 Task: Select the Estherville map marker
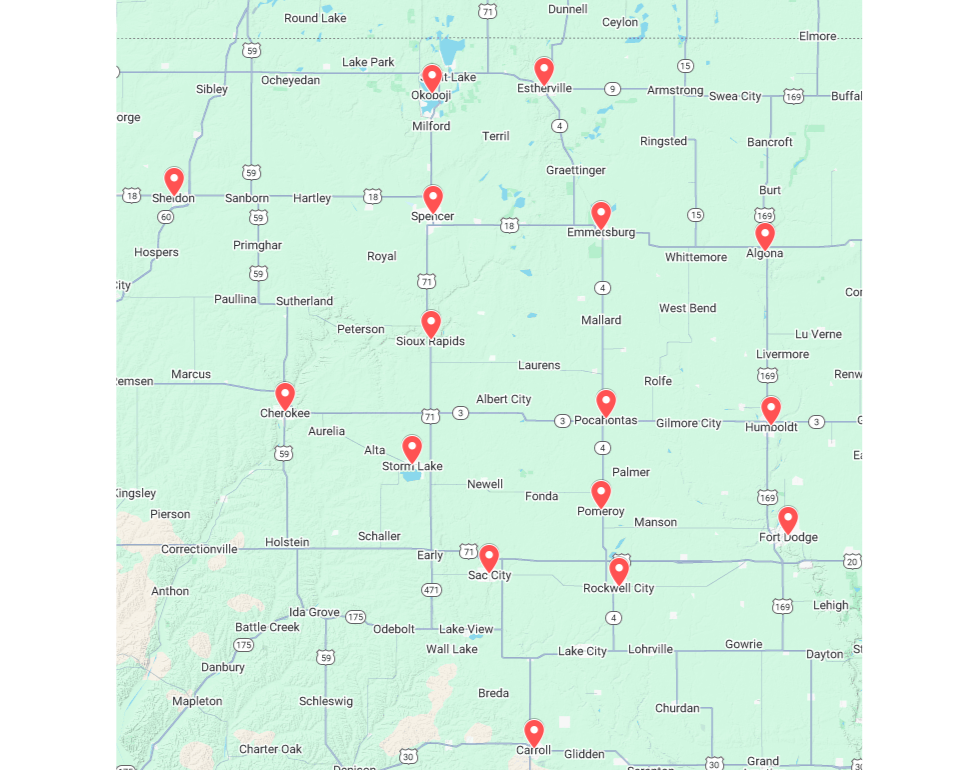(544, 70)
